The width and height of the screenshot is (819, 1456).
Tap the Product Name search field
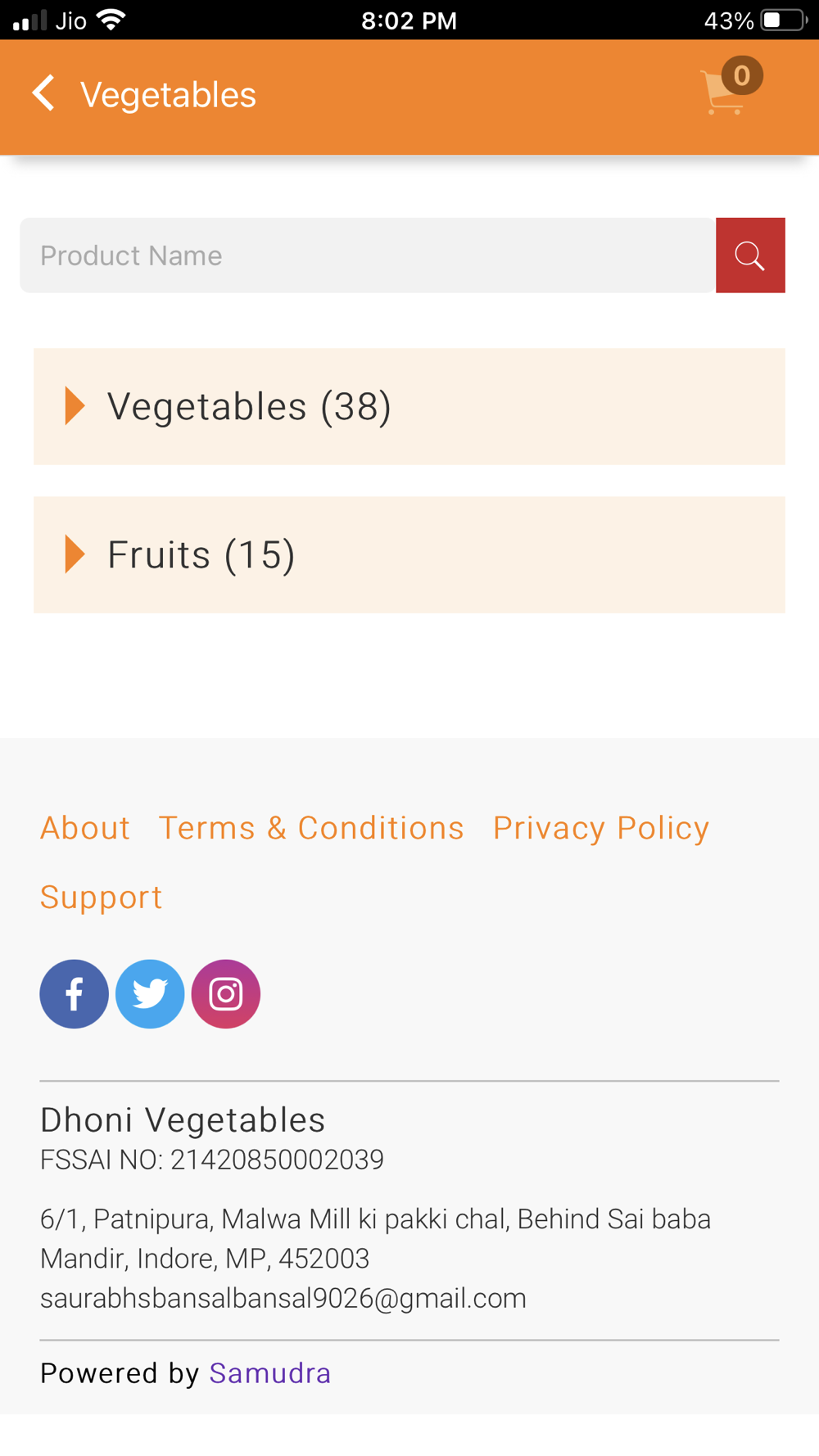pyautogui.click(x=368, y=255)
